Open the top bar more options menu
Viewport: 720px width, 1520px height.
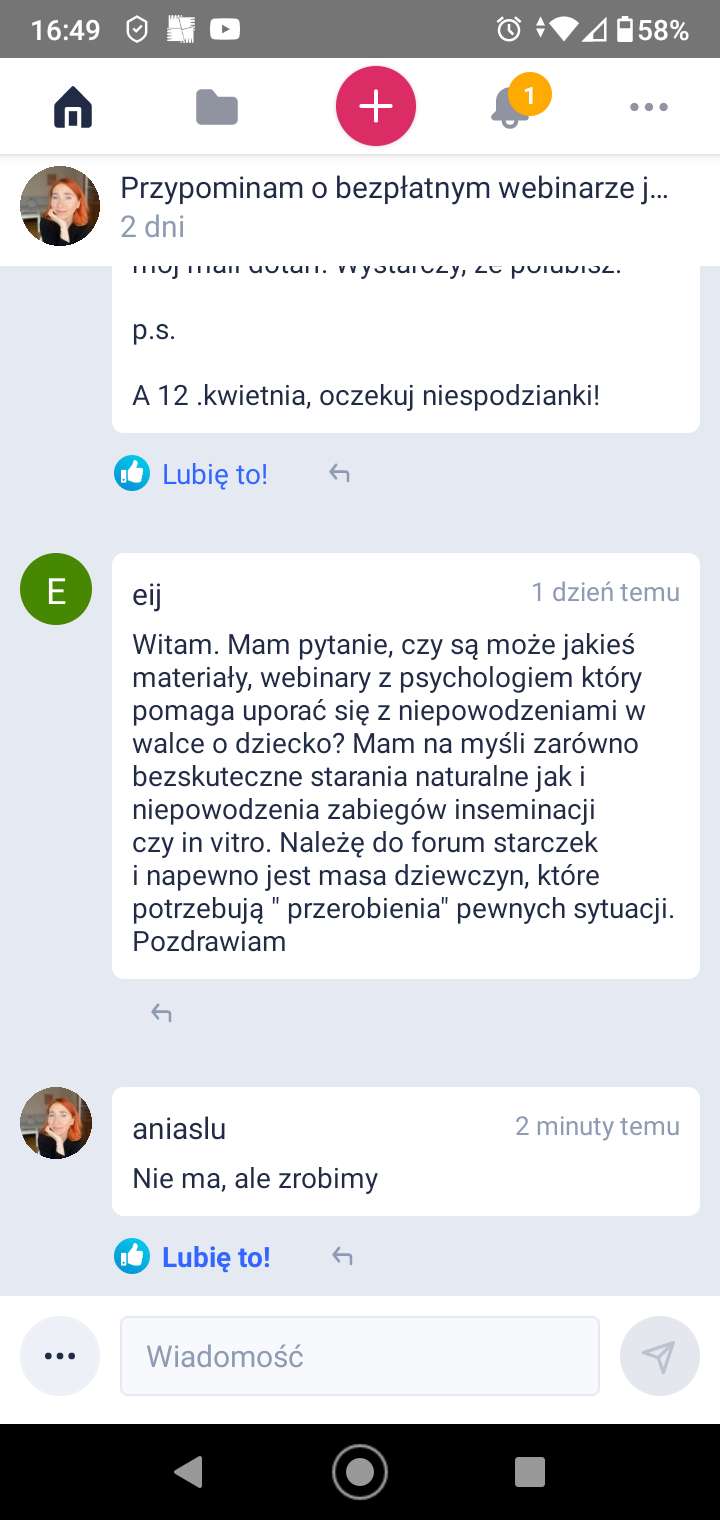point(648,107)
